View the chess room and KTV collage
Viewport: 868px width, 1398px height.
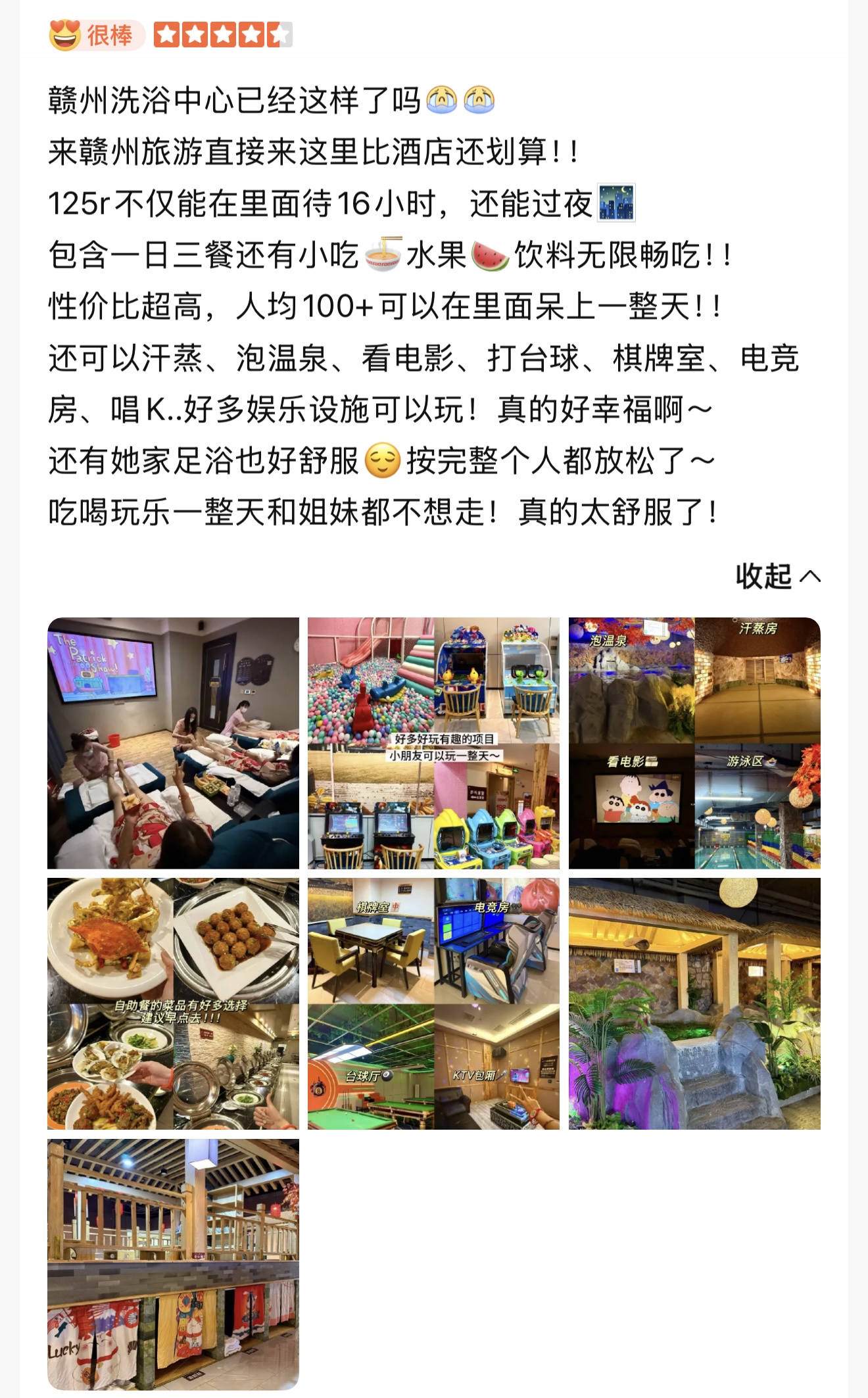tap(433, 1003)
